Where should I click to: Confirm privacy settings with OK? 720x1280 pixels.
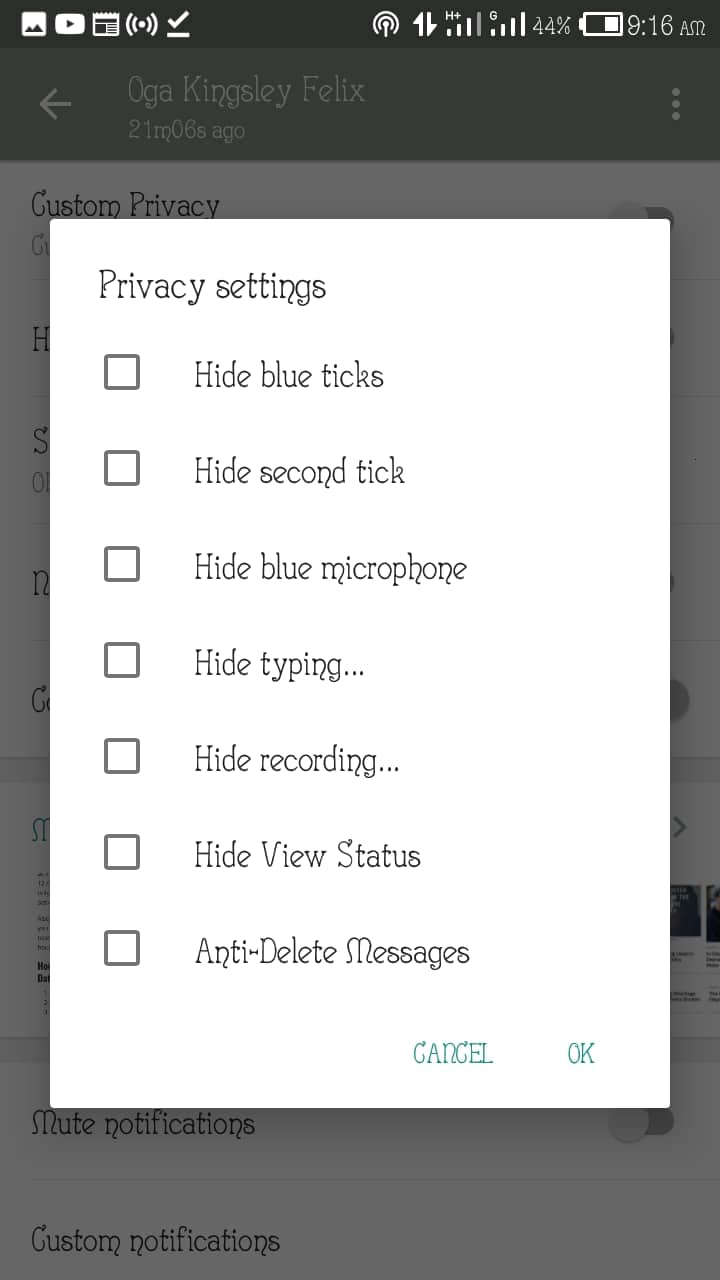click(x=581, y=1053)
